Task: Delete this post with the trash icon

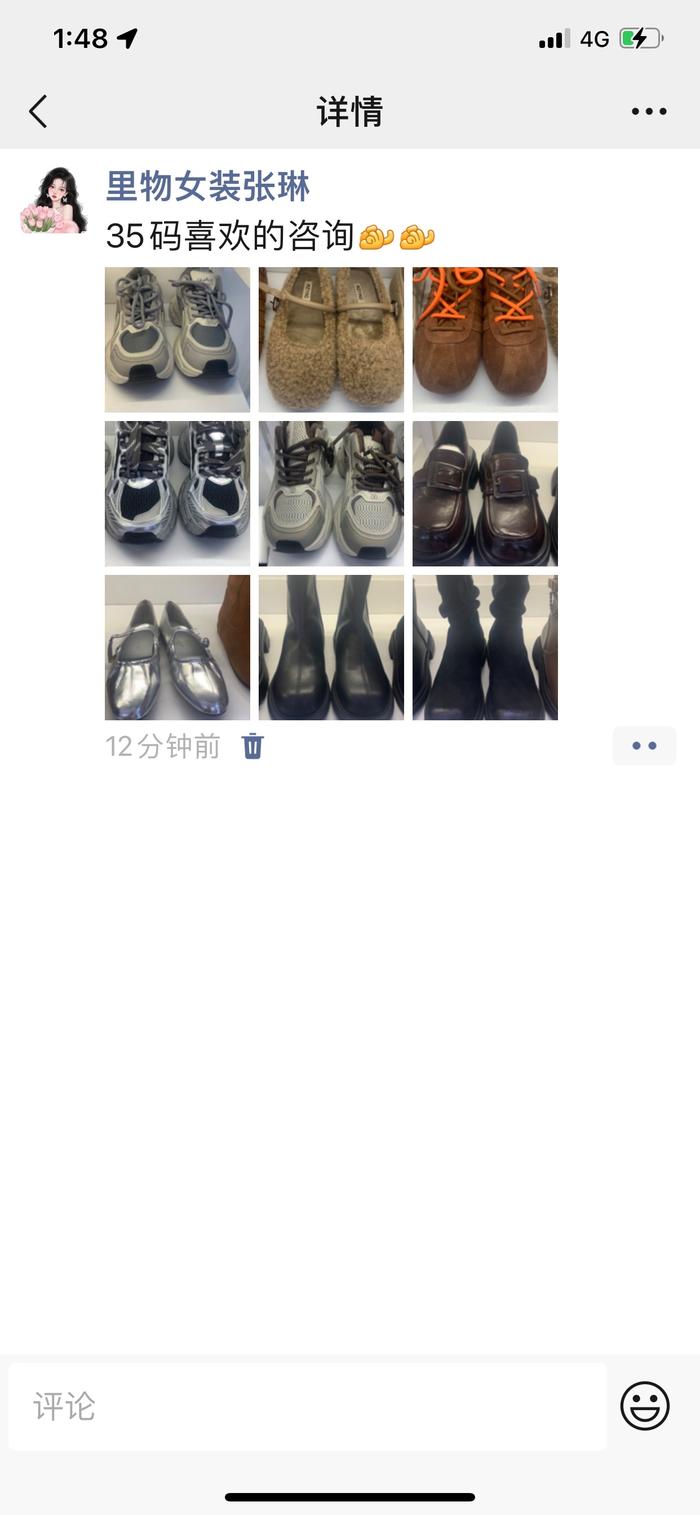Action: pyautogui.click(x=253, y=746)
